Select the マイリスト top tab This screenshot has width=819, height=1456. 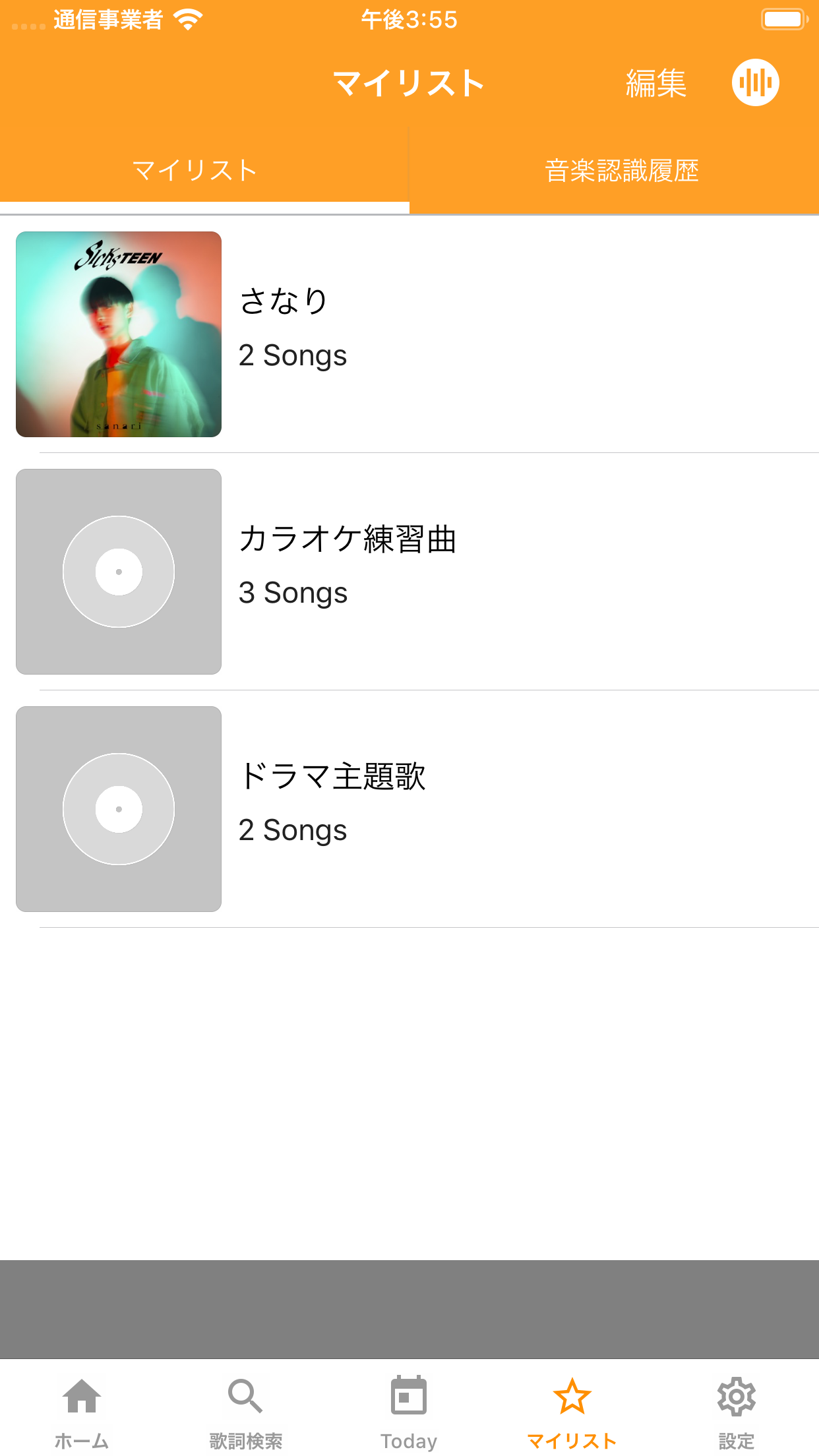(195, 171)
